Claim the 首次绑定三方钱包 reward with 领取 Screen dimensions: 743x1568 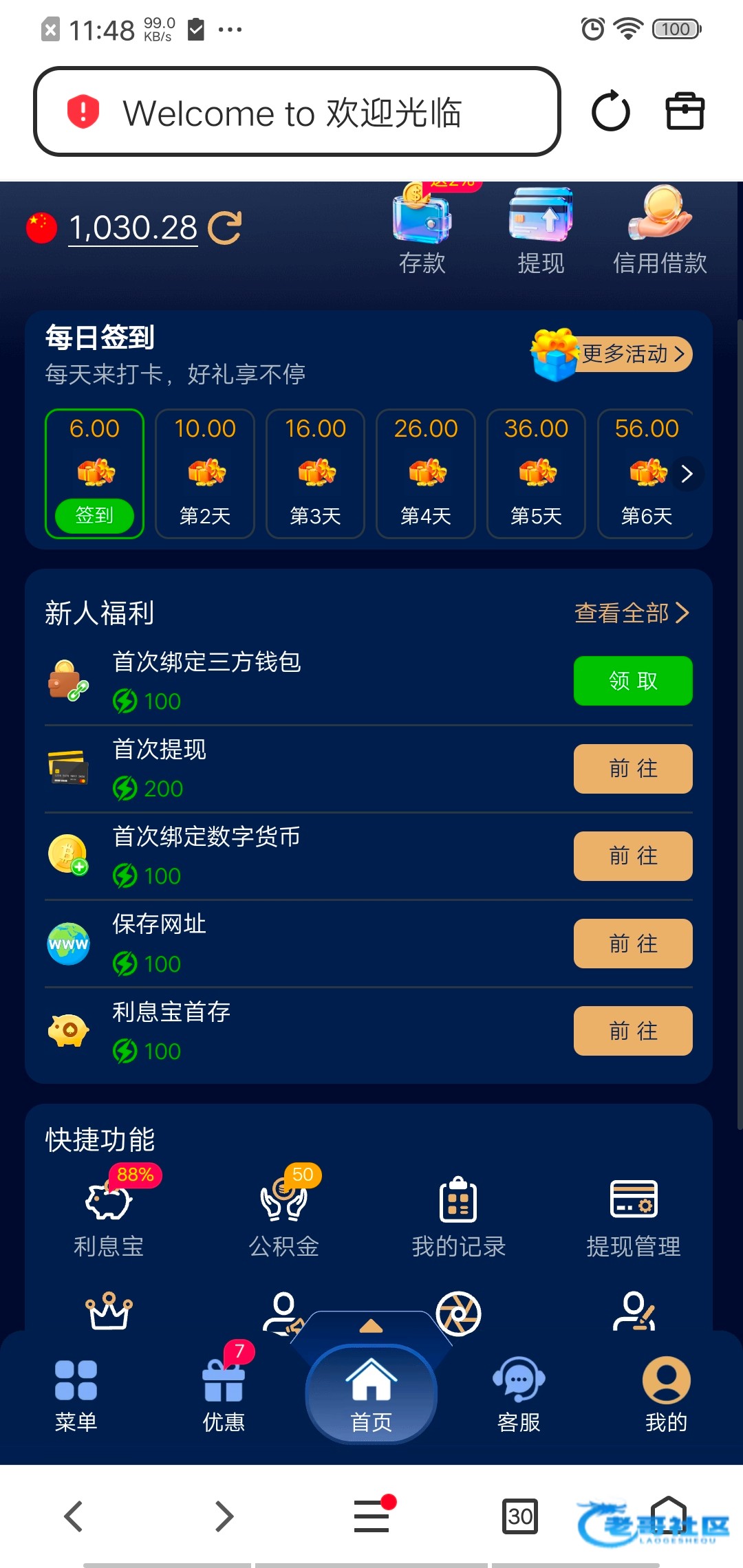[633, 681]
